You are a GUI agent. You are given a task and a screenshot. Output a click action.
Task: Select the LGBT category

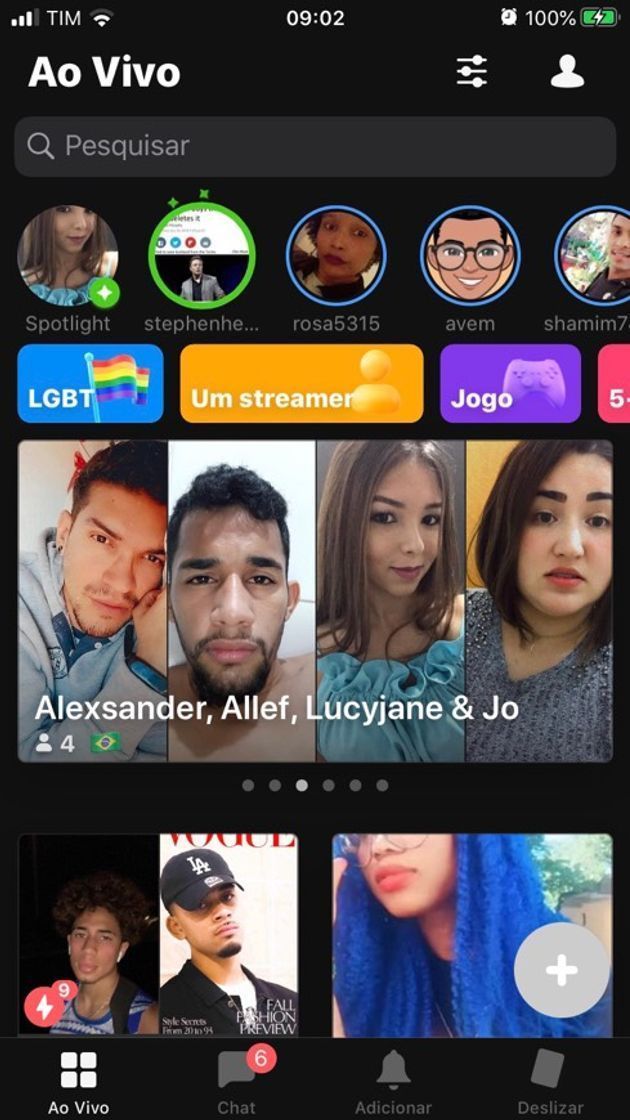[90, 384]
